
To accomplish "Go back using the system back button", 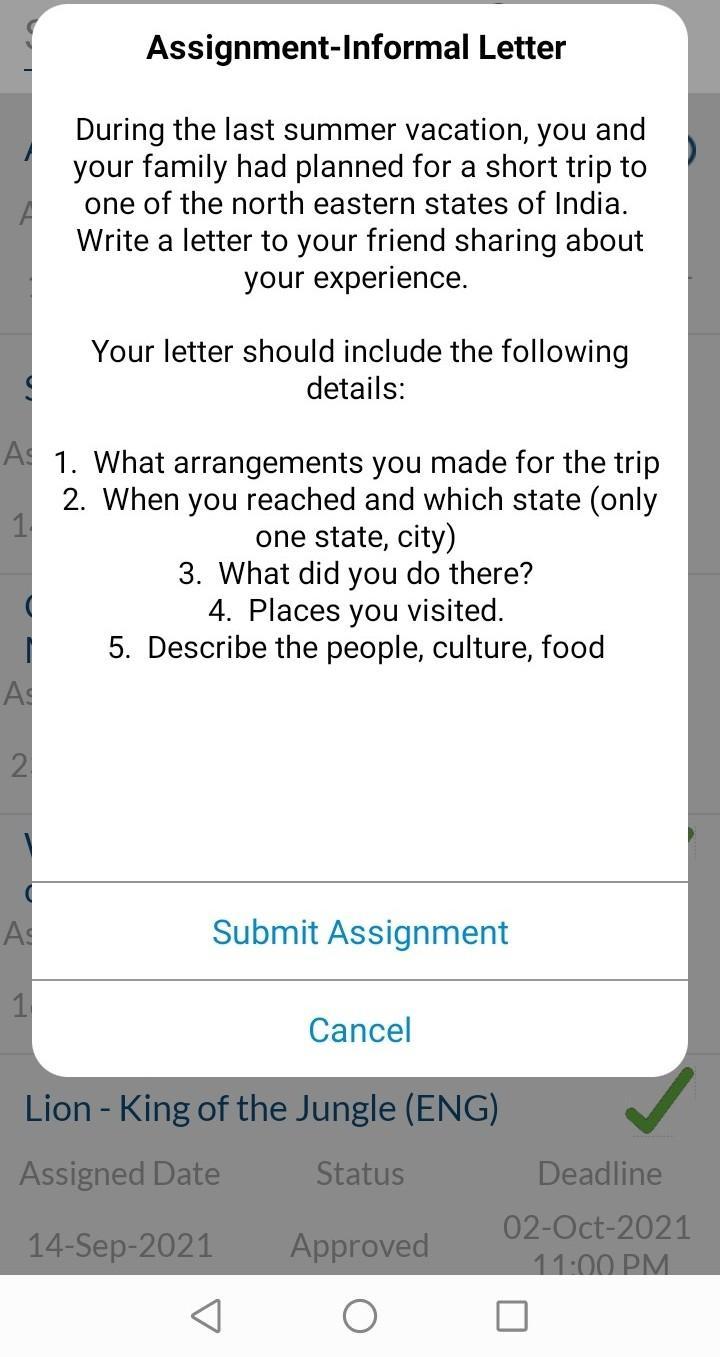I will (x=206, y=1316).
